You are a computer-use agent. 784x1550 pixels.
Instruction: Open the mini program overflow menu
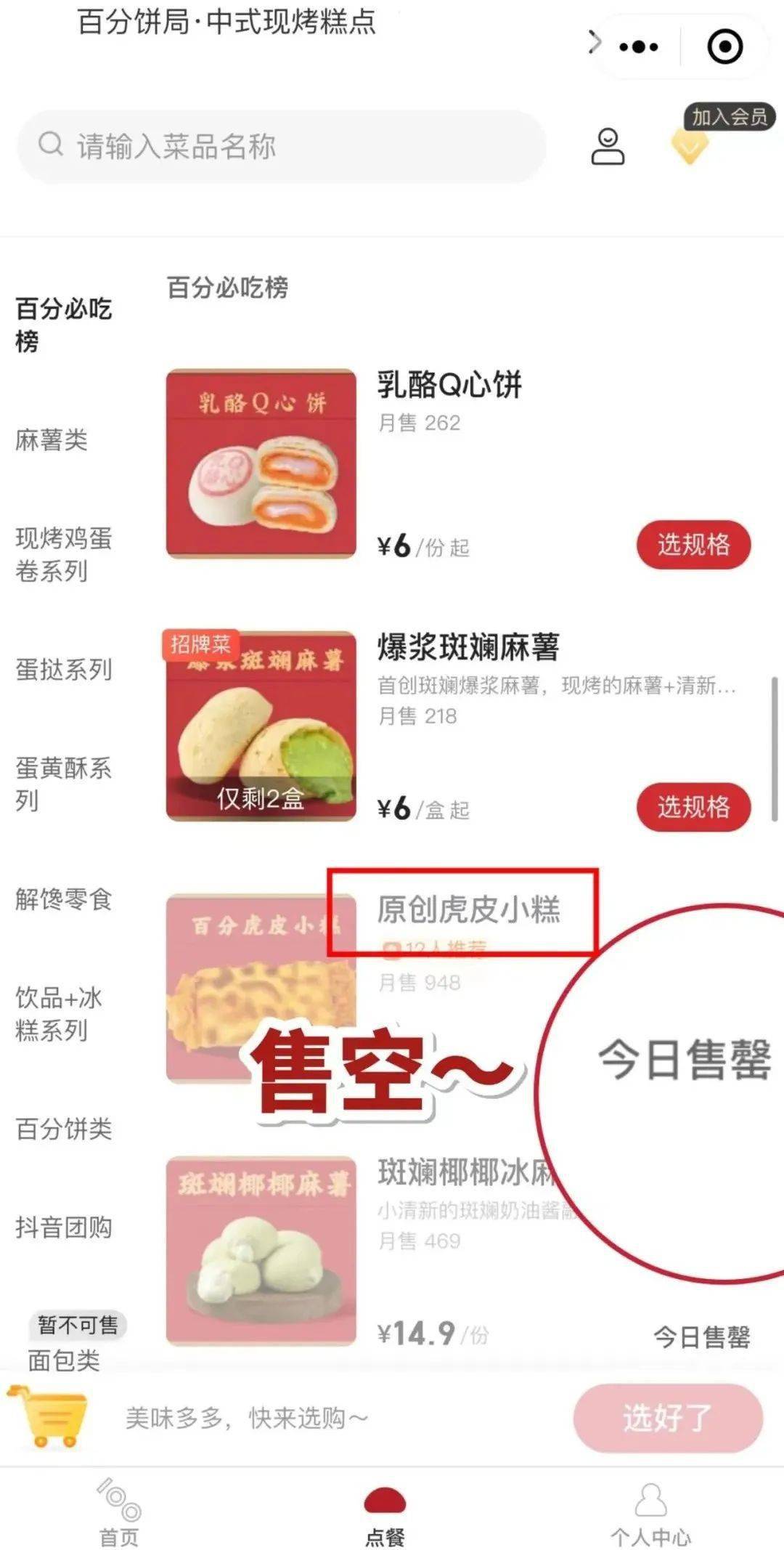pyautogui.click(x=639, y=47)
